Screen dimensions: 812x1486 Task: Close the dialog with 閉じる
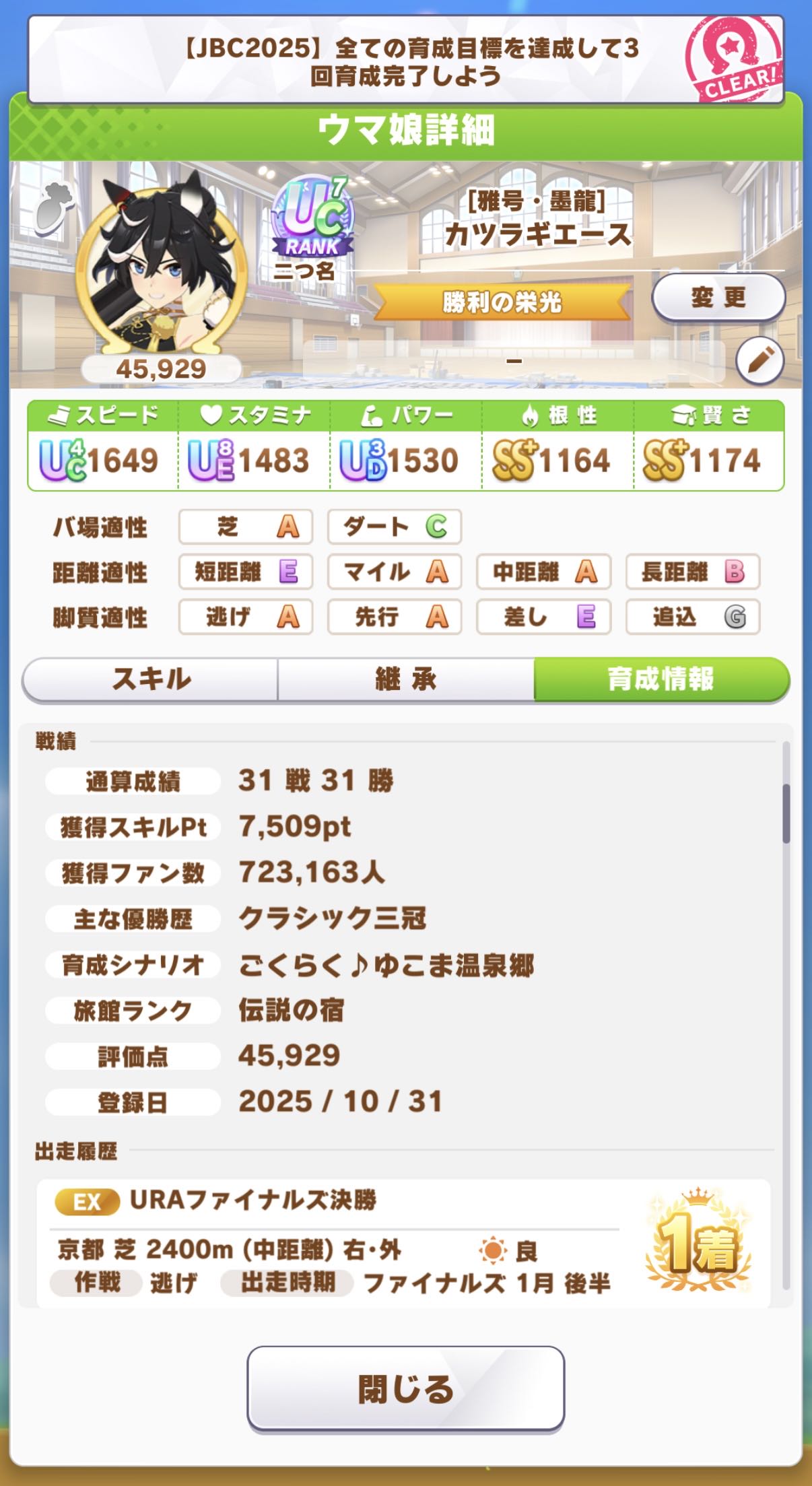[x=405, y=1388]
